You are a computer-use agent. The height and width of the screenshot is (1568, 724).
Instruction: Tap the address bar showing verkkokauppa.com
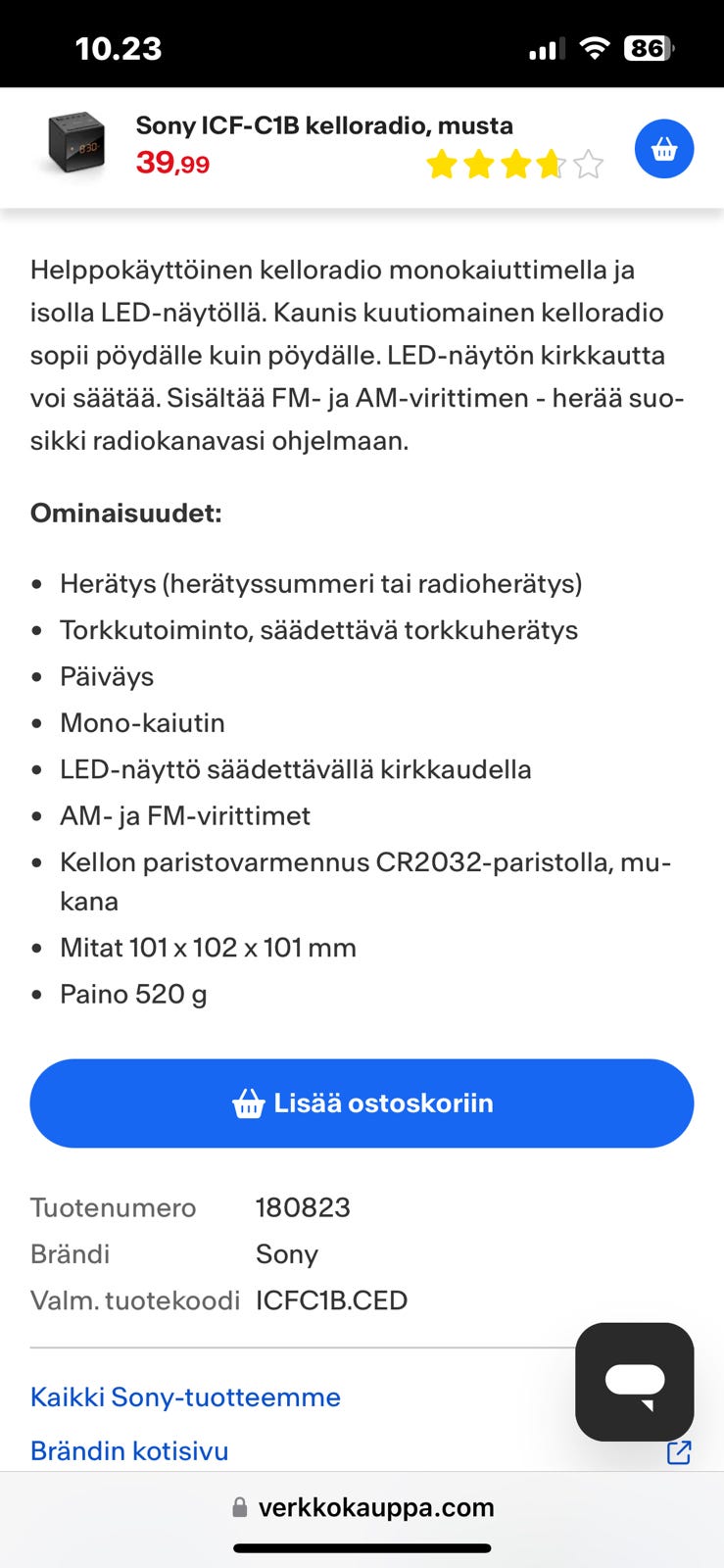pyautogui.click(x=375, y=1507)
